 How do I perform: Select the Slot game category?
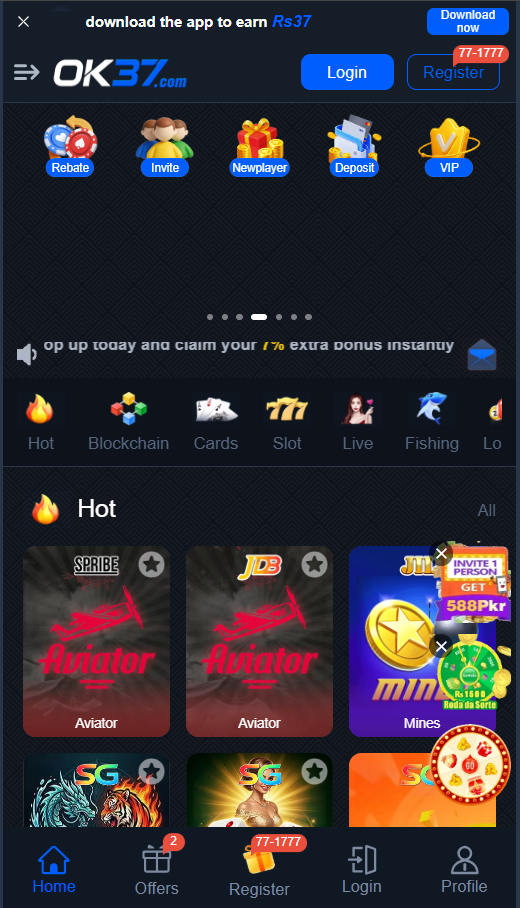tap(287, 422)
